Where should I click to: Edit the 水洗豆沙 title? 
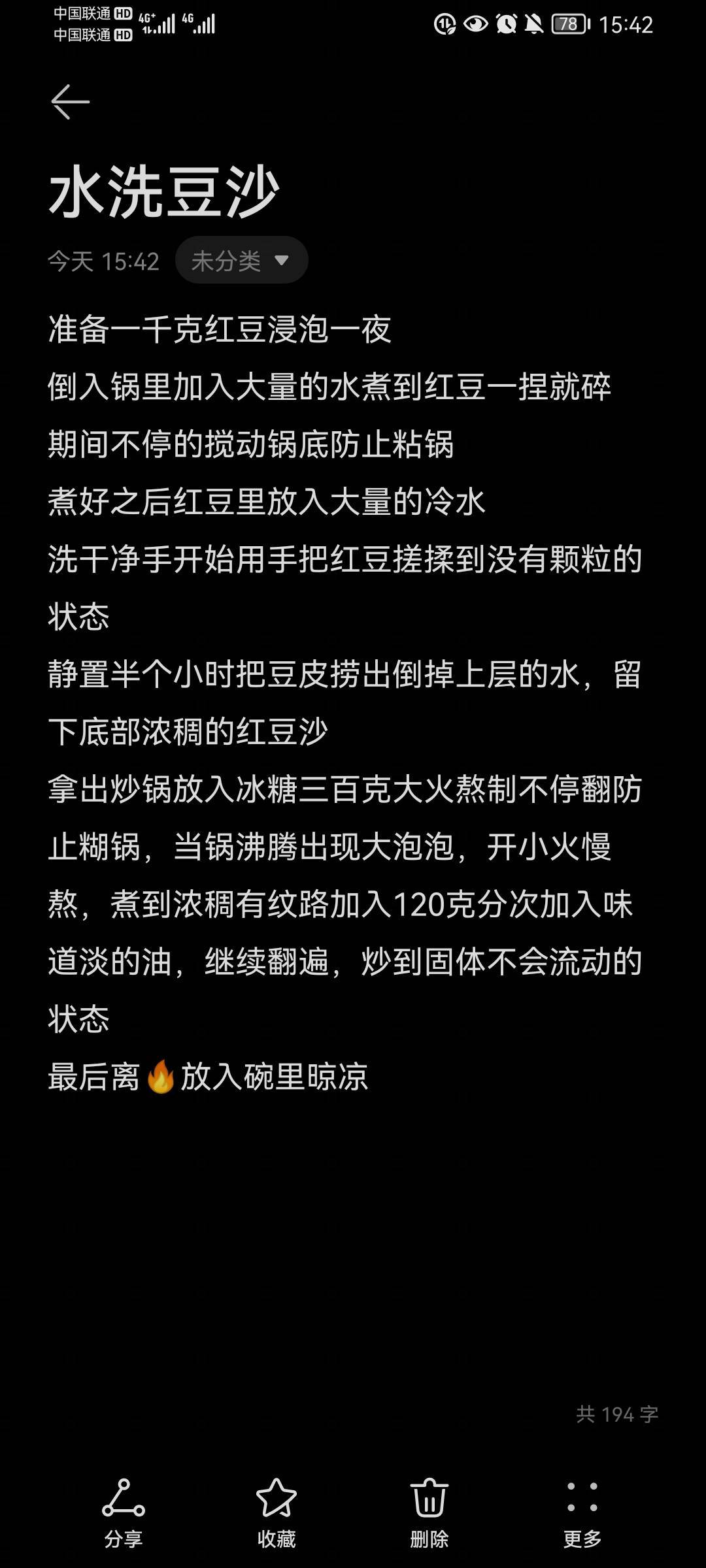(x=165, y=192)
